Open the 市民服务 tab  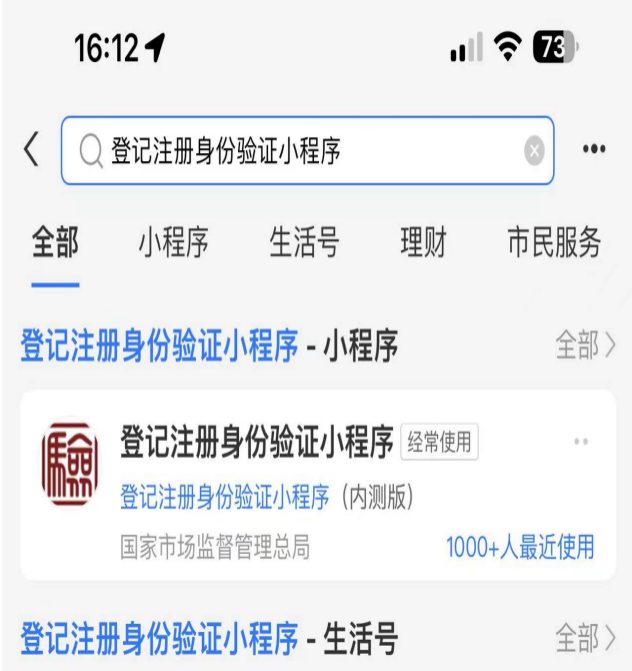(x=554, y=243)
